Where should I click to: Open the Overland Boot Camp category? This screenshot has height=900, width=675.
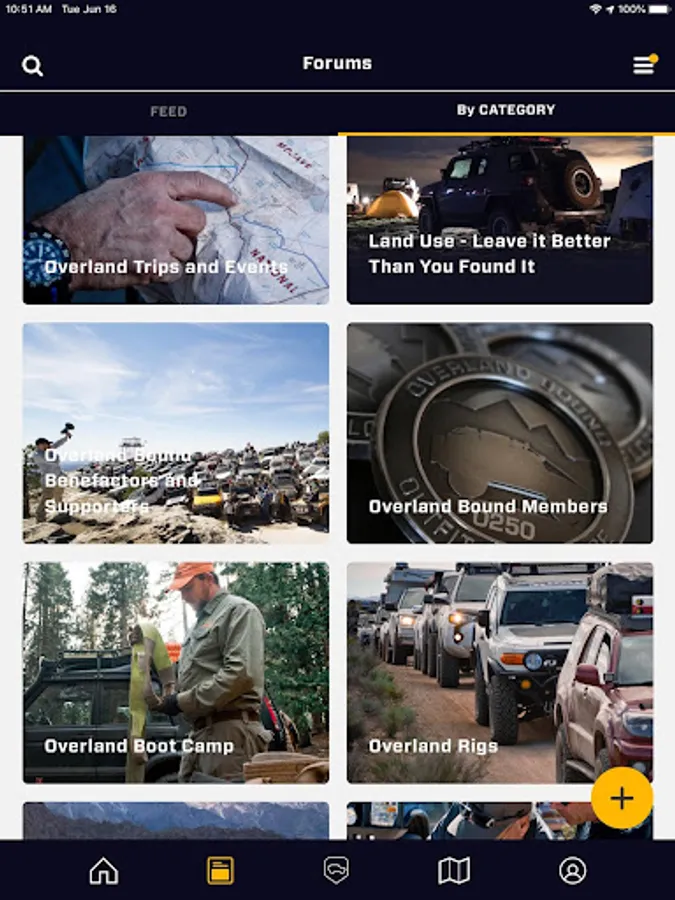click(x=176, y=672)
